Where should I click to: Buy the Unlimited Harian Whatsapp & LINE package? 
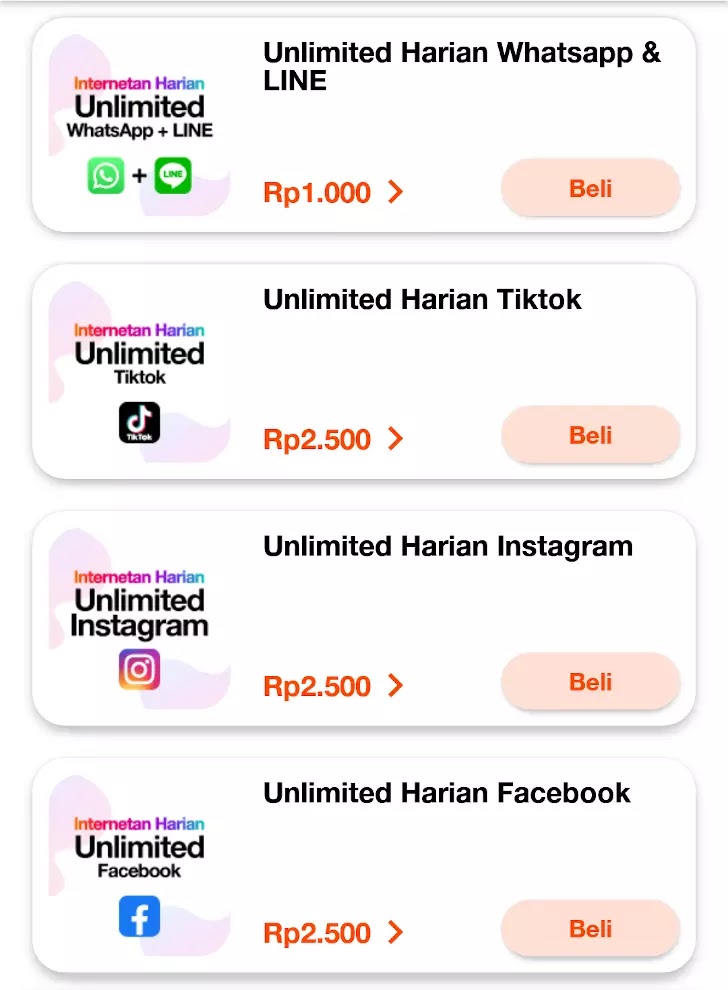click(590, 188)
